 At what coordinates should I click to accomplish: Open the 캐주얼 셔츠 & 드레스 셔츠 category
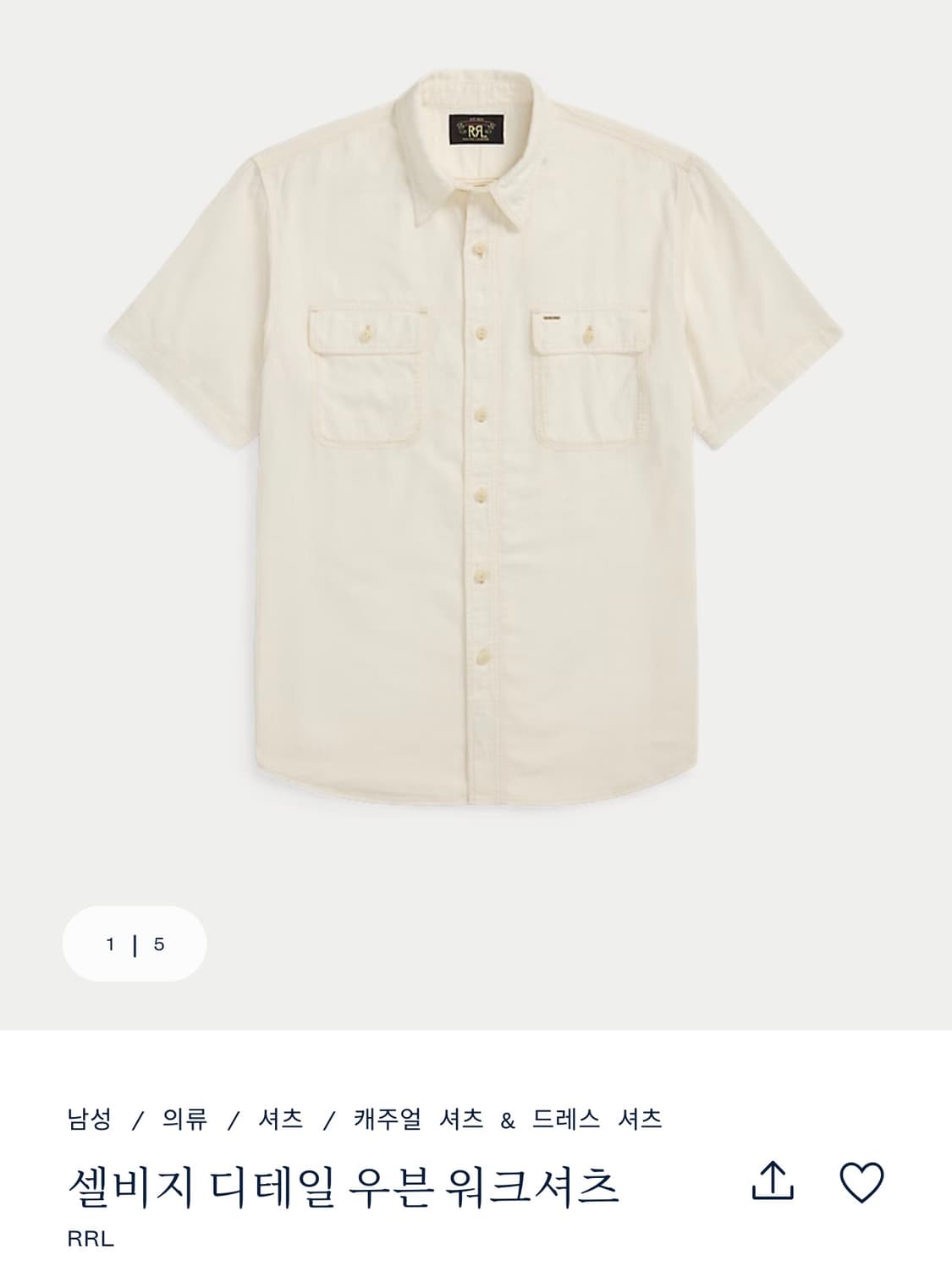pos(506,1096)
